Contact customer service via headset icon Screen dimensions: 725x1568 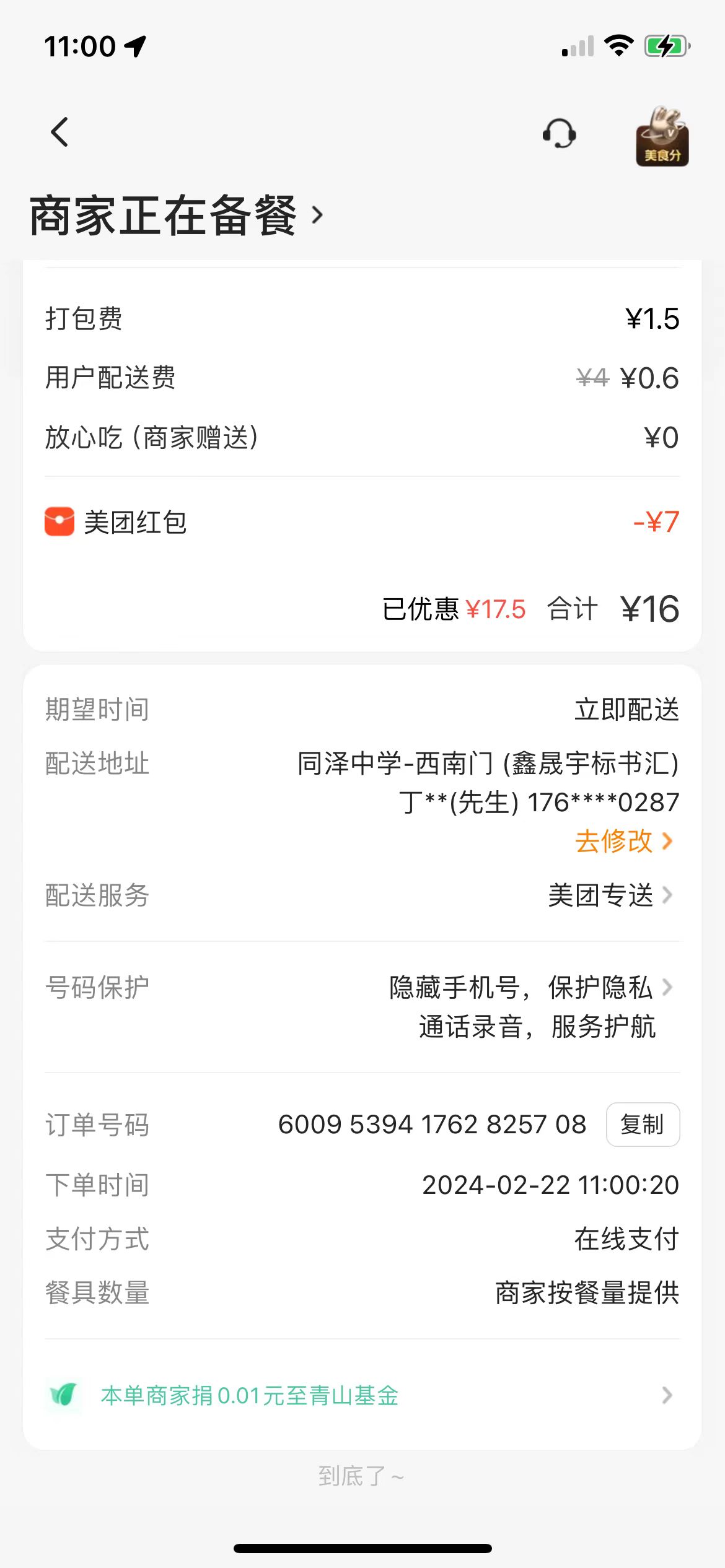pyautogui.click(x=559, y=134)
